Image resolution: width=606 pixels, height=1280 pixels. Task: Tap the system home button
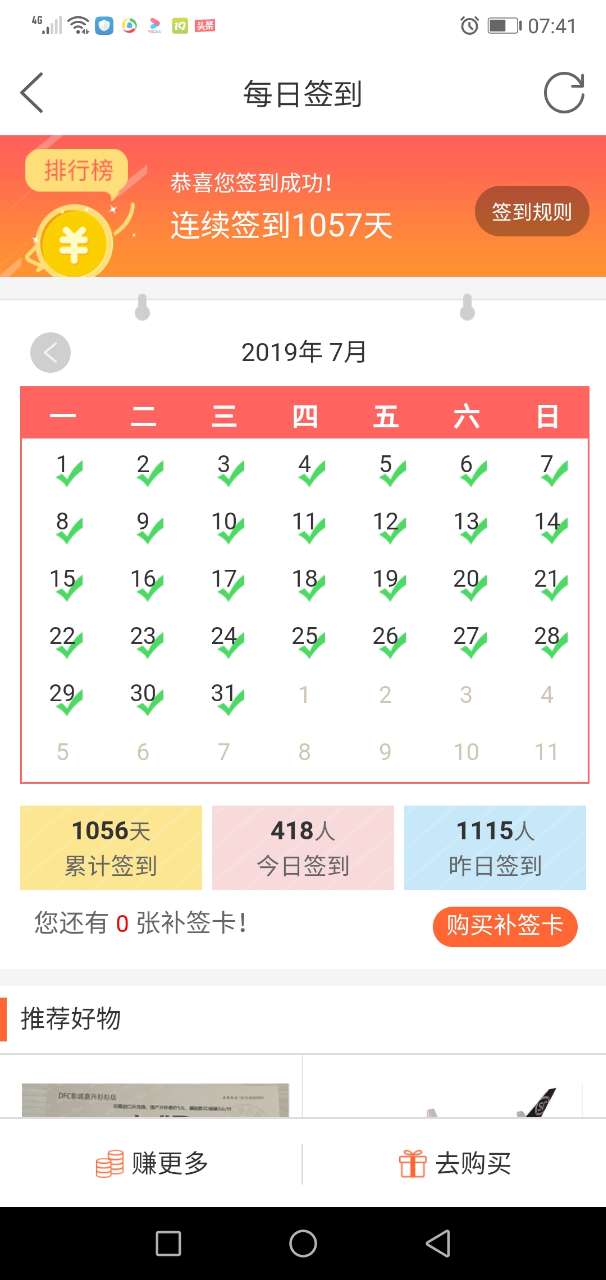pyautogui.click(x=303, y=1243)
